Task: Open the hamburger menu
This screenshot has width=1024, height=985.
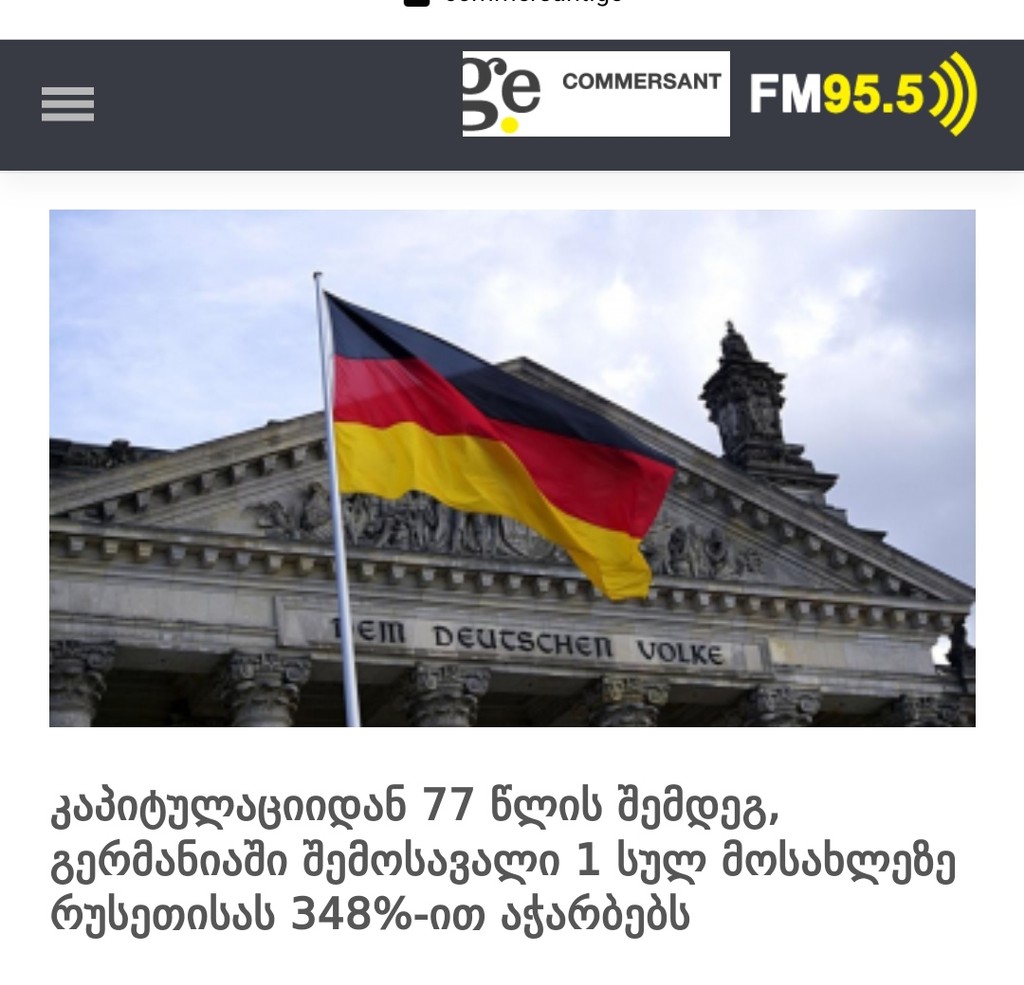Action: (x=68, y=104)
